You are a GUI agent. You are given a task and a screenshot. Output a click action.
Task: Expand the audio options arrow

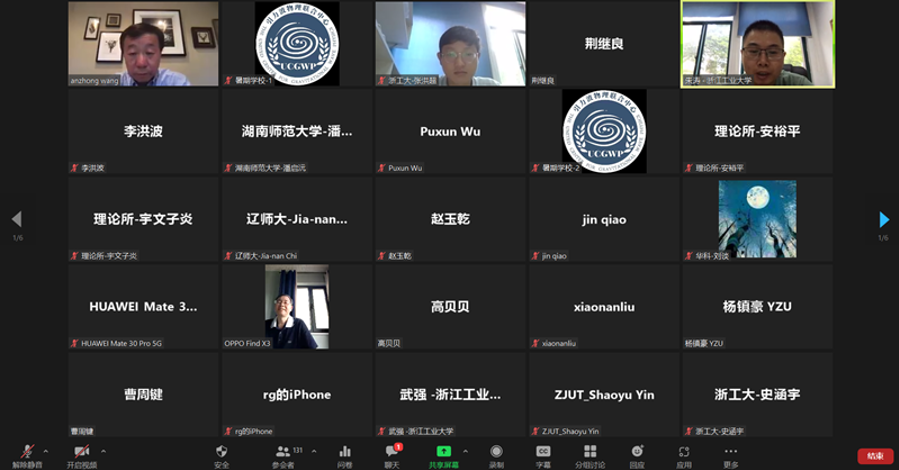coord(45,451)
